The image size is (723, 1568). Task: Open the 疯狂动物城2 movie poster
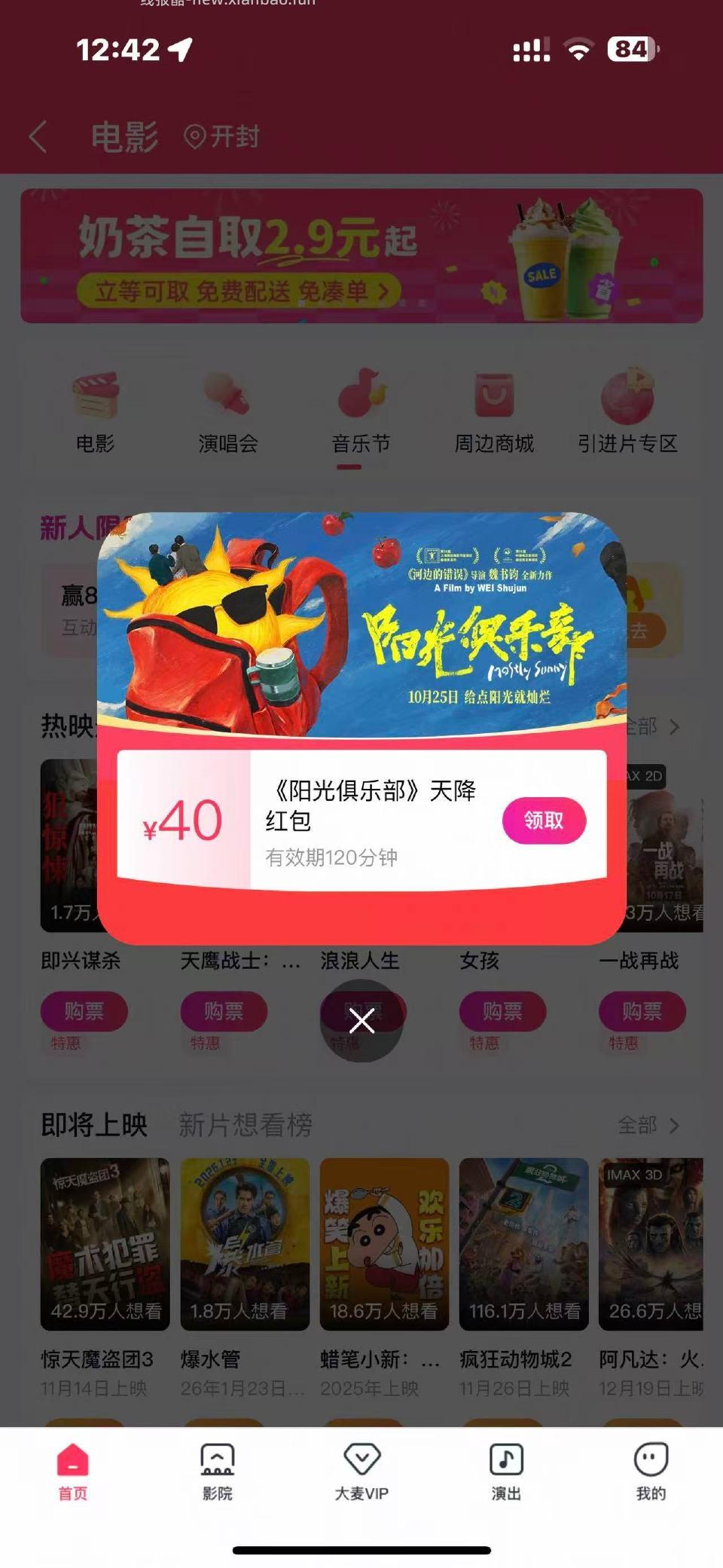[x=525, y=1247]
